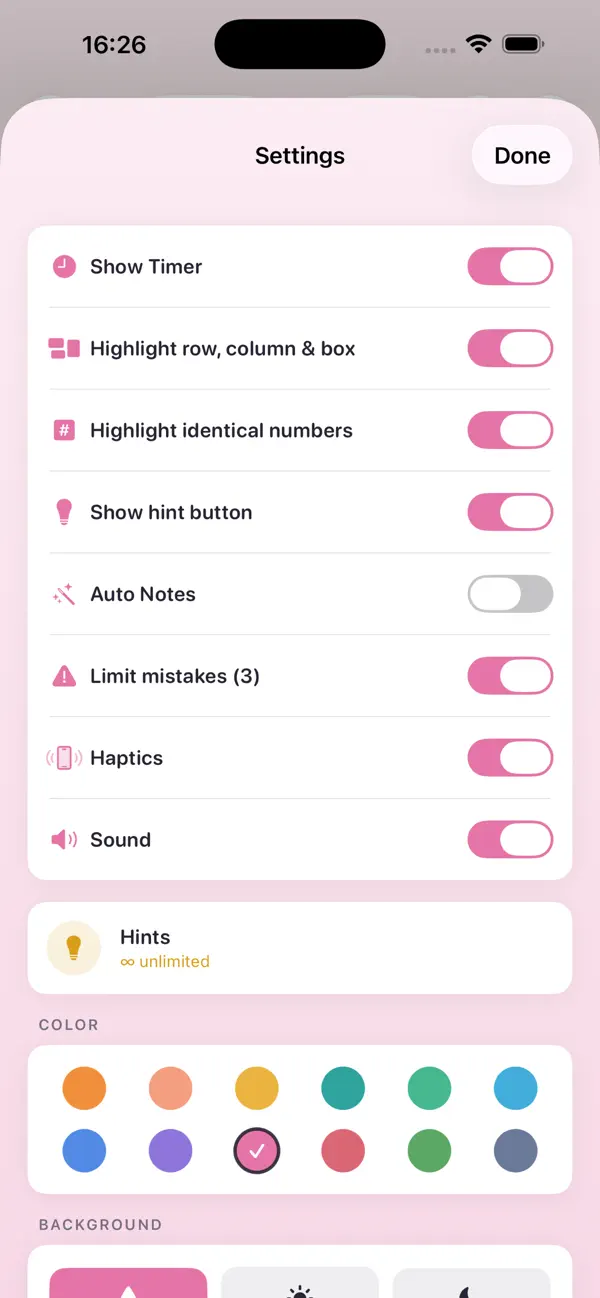The width and height of the screenshot is (600, 1298).
Task: Select the orange color swatch
Action: point(84,1088)
